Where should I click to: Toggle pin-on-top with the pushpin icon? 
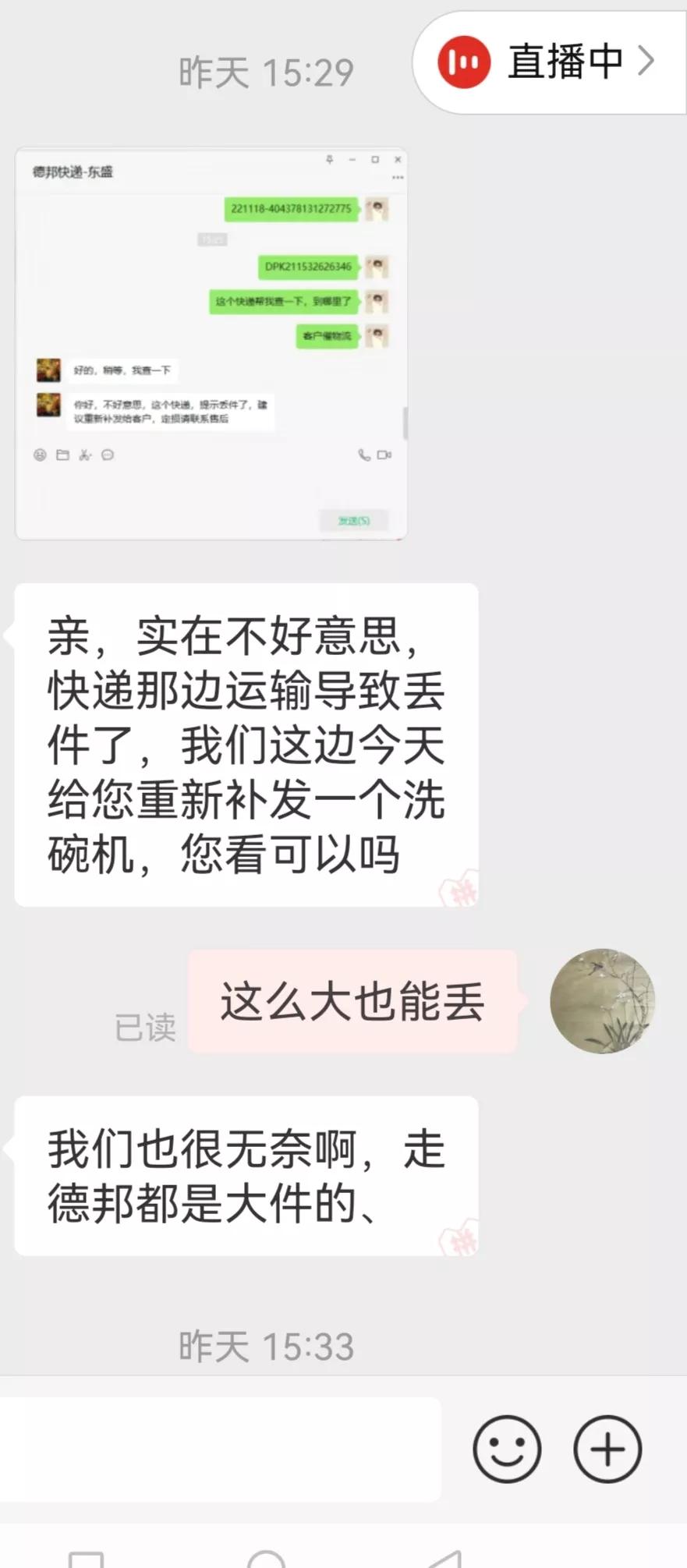330,159
